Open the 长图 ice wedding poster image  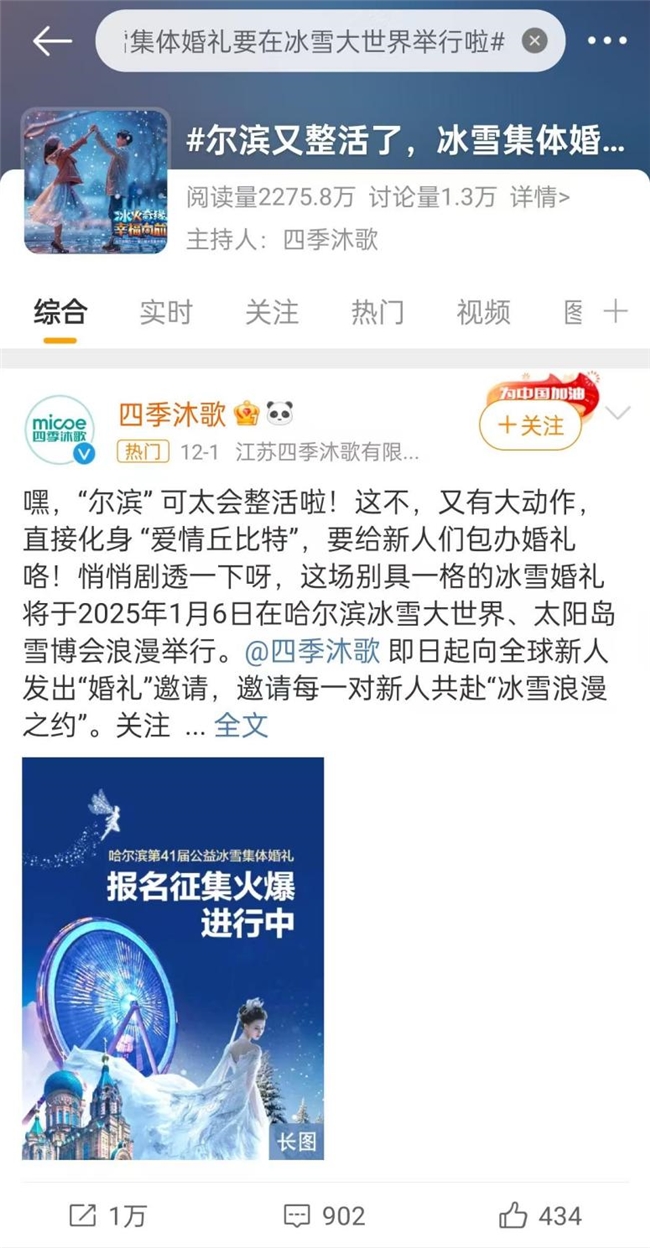173,957
